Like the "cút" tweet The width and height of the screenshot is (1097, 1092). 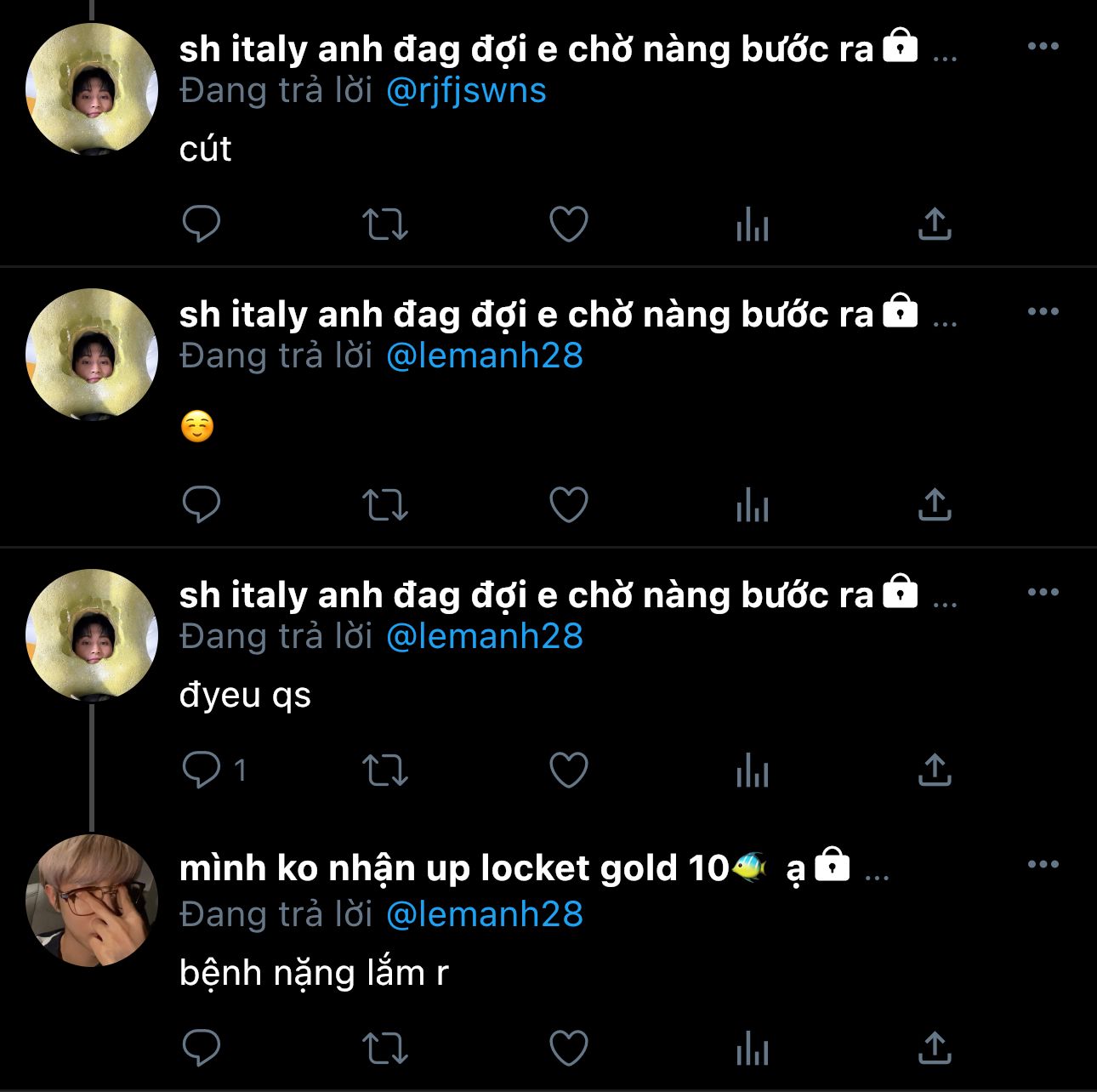coord(569,225)
